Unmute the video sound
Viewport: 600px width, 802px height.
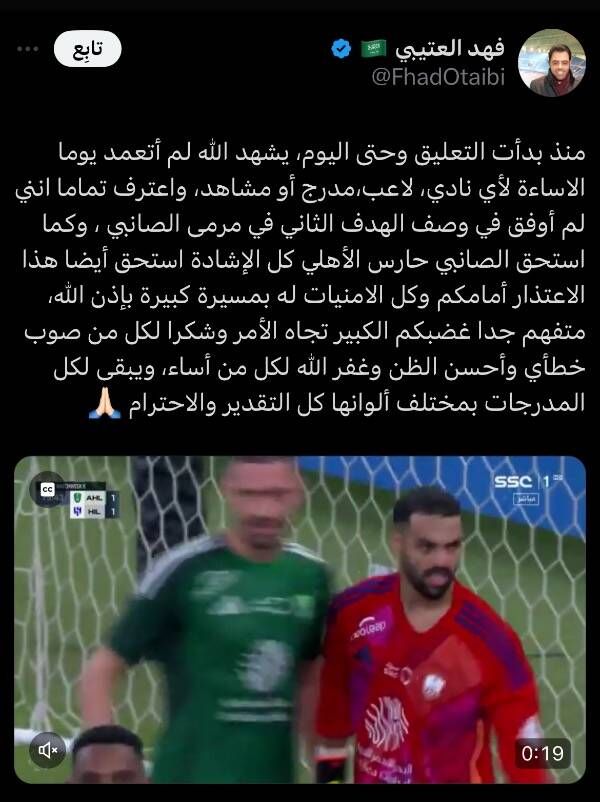tap(47, 749)
